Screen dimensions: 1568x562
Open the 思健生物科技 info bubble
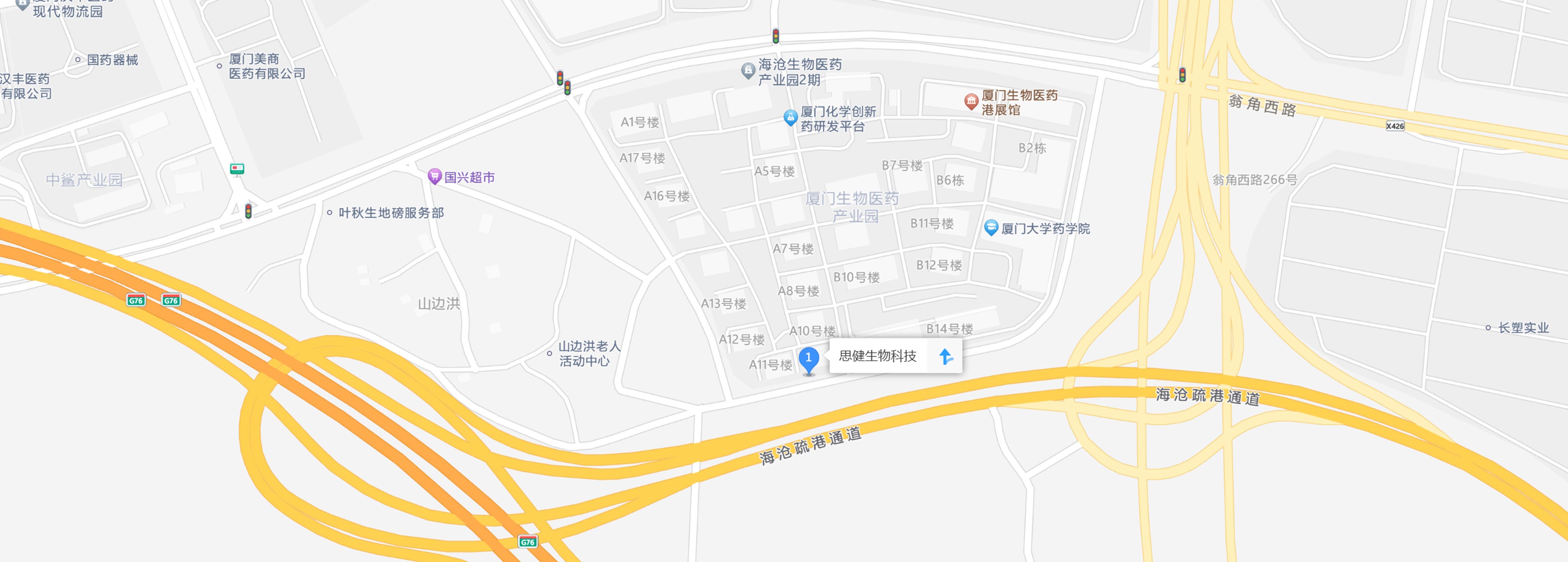[x=877, y=357]
